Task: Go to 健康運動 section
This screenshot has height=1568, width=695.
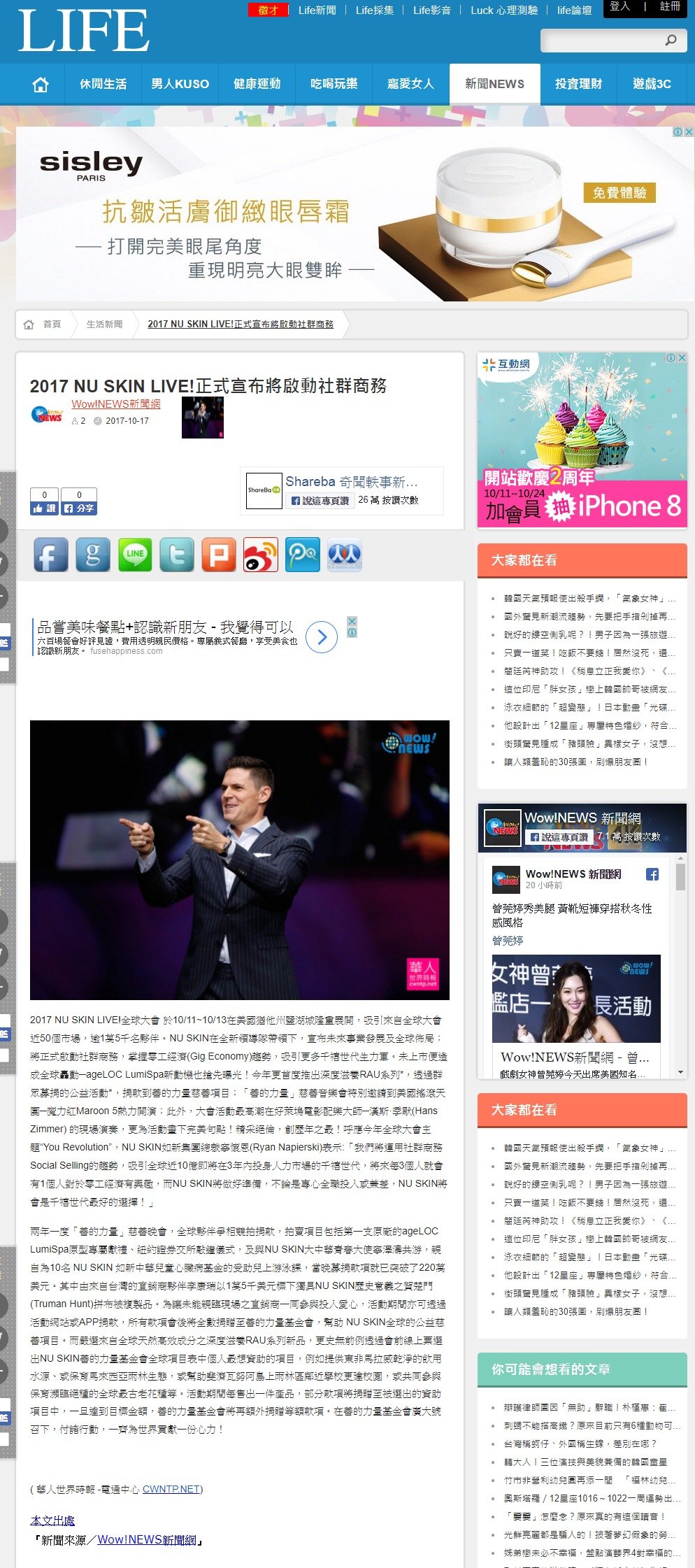Action: click(257, 84)
